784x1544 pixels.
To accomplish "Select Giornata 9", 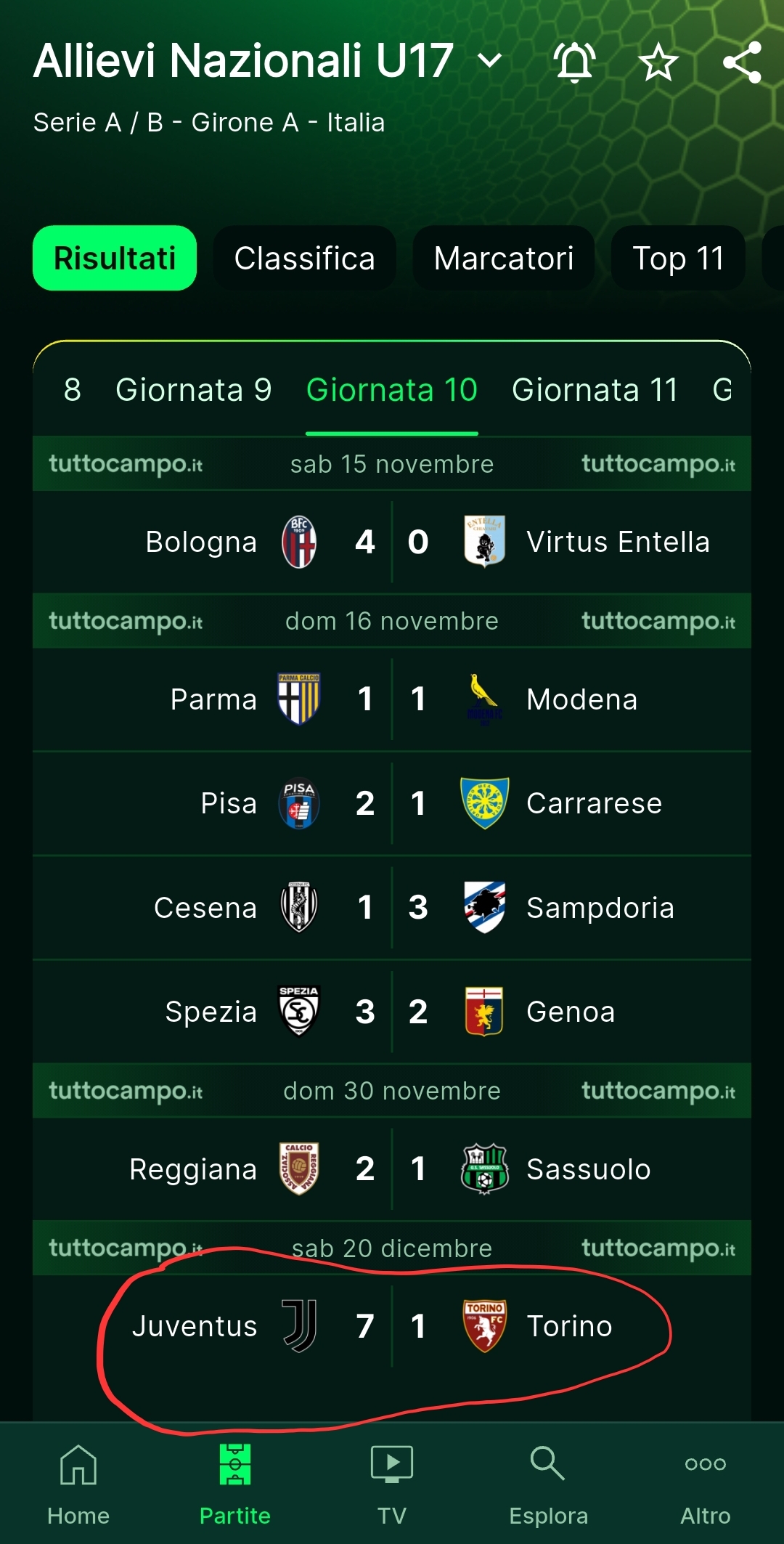I will point(193,390).
